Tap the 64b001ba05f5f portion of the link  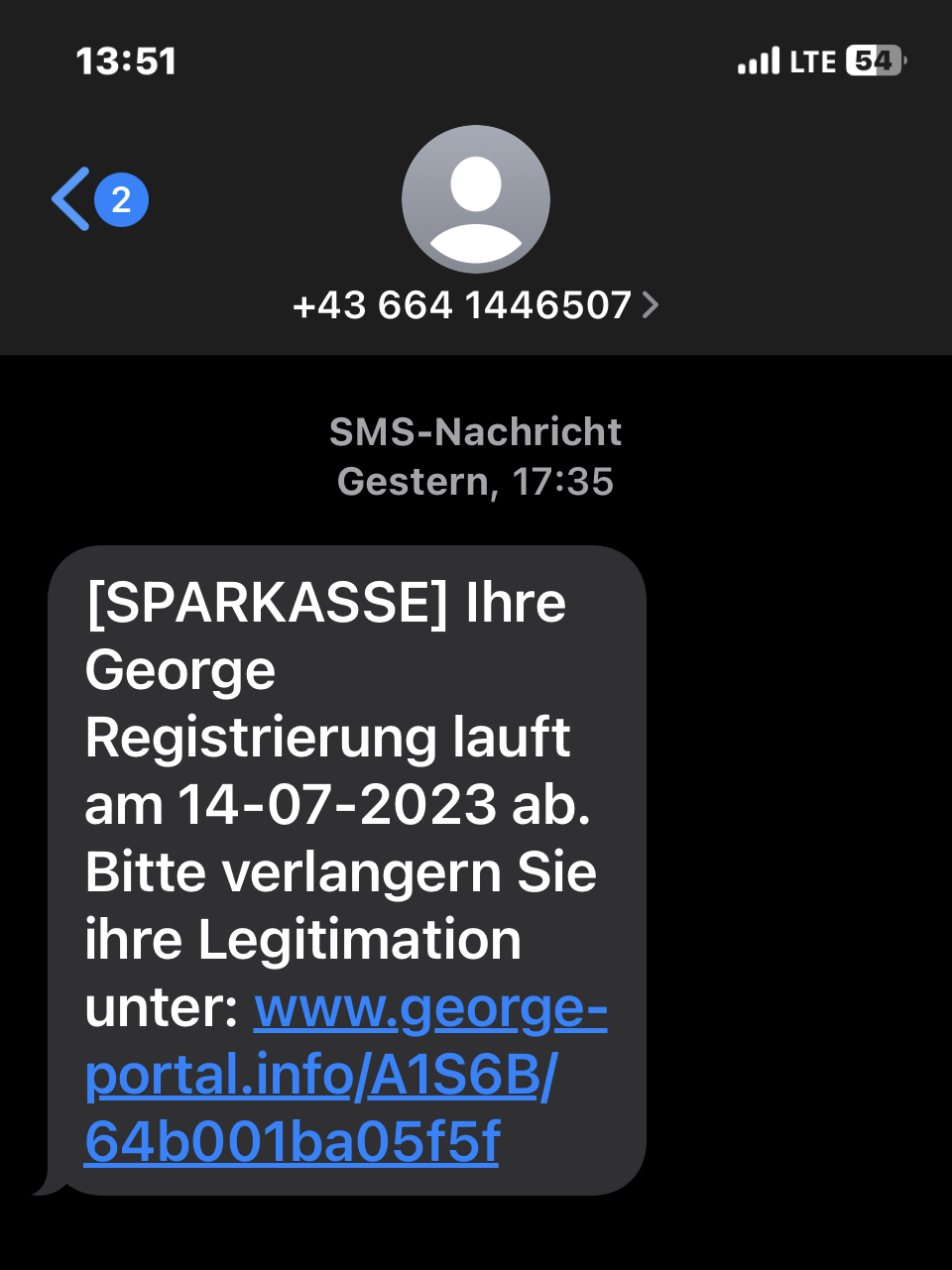click(294, 1142)
